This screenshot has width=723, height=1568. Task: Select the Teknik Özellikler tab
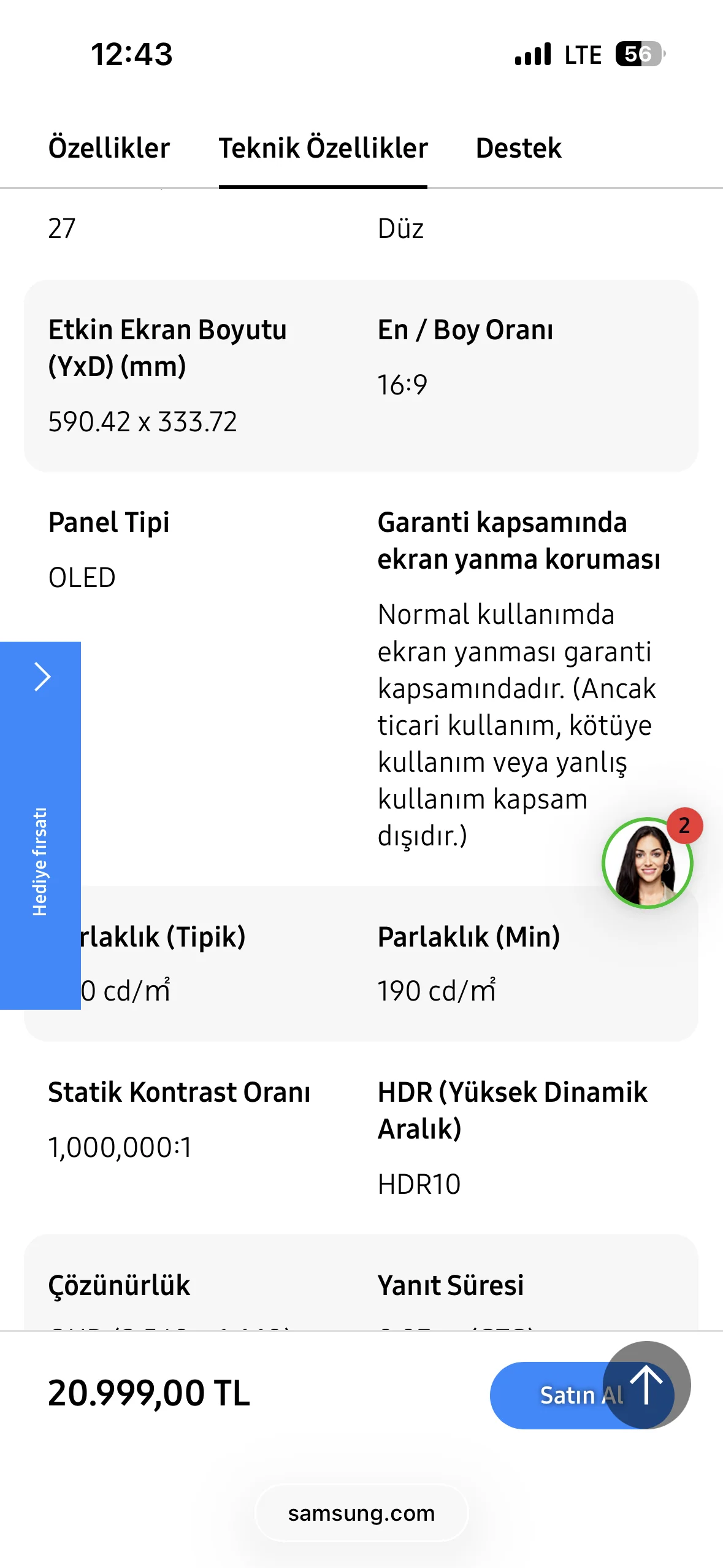pyautogui.click(x=323, y=148)
